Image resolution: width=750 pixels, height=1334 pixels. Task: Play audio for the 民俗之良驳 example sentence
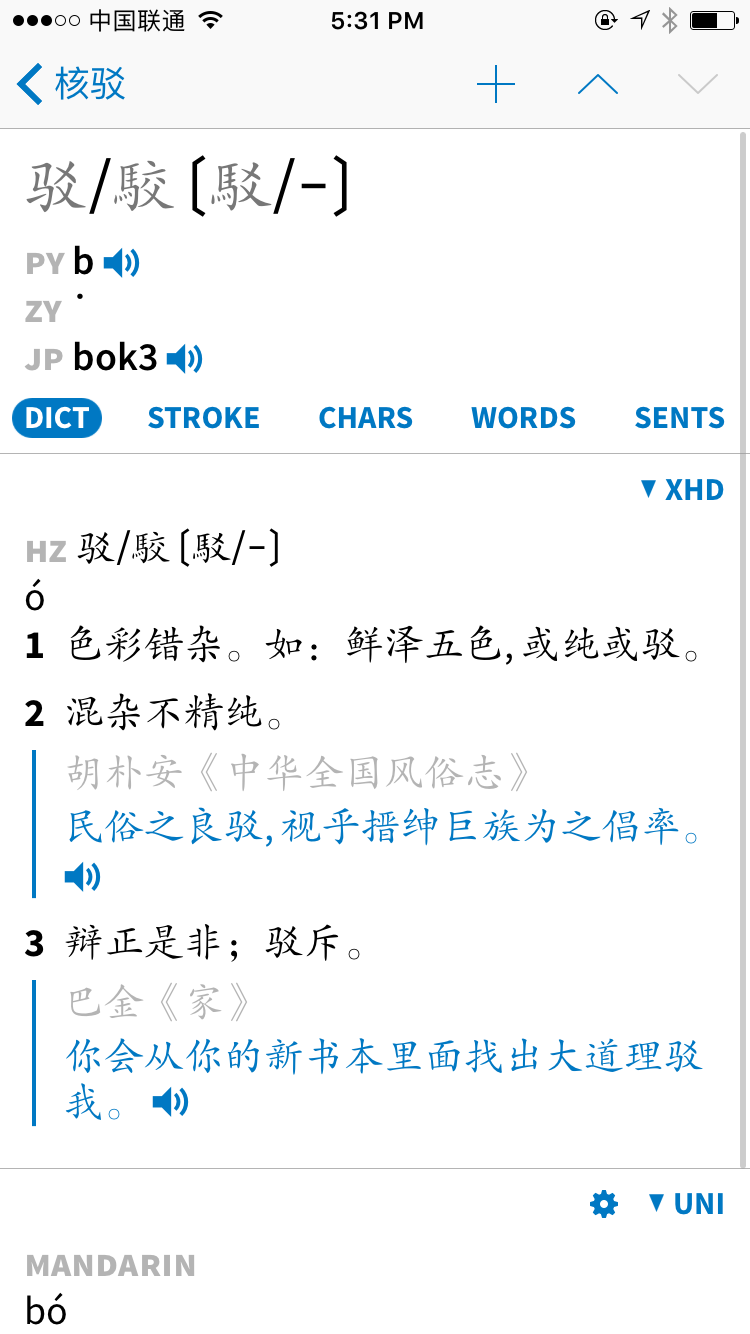pos(82,877)
